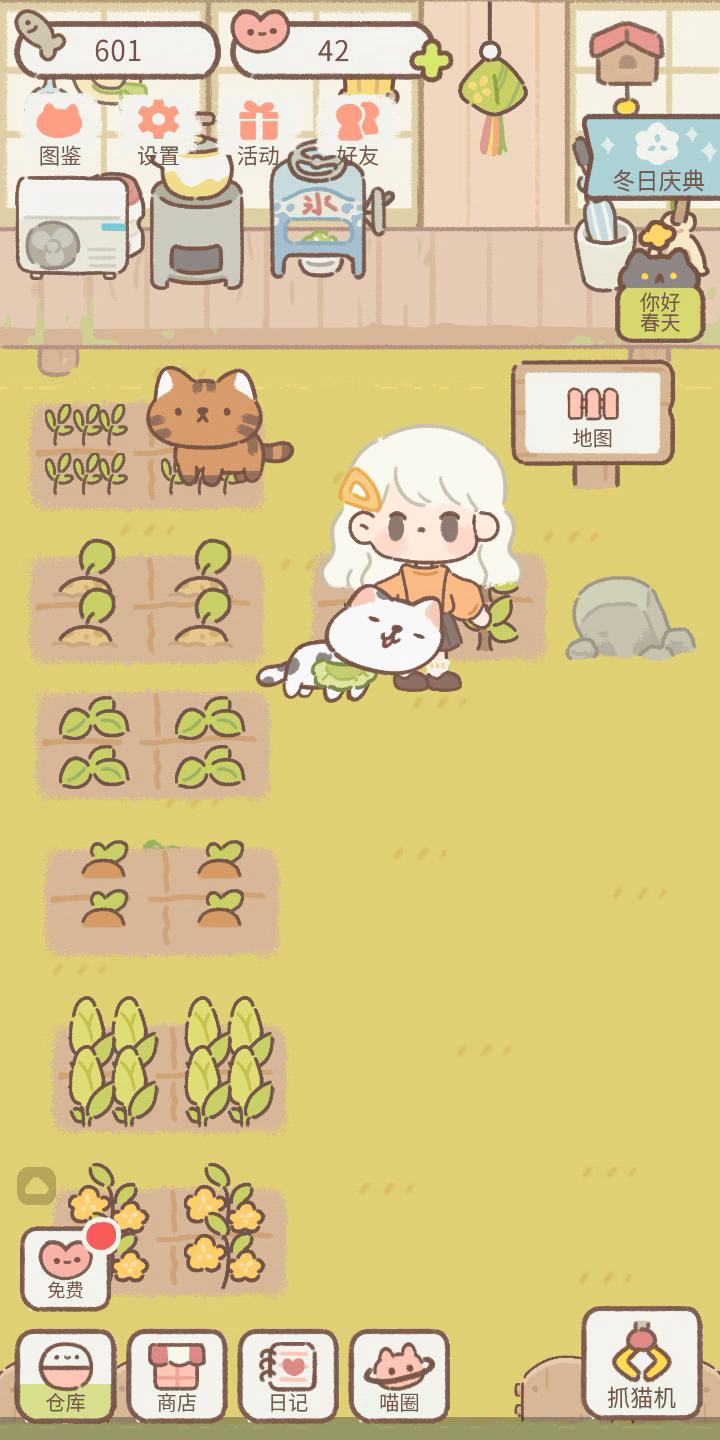Open the 仓库 warehouse

(x=66, y=1376)
